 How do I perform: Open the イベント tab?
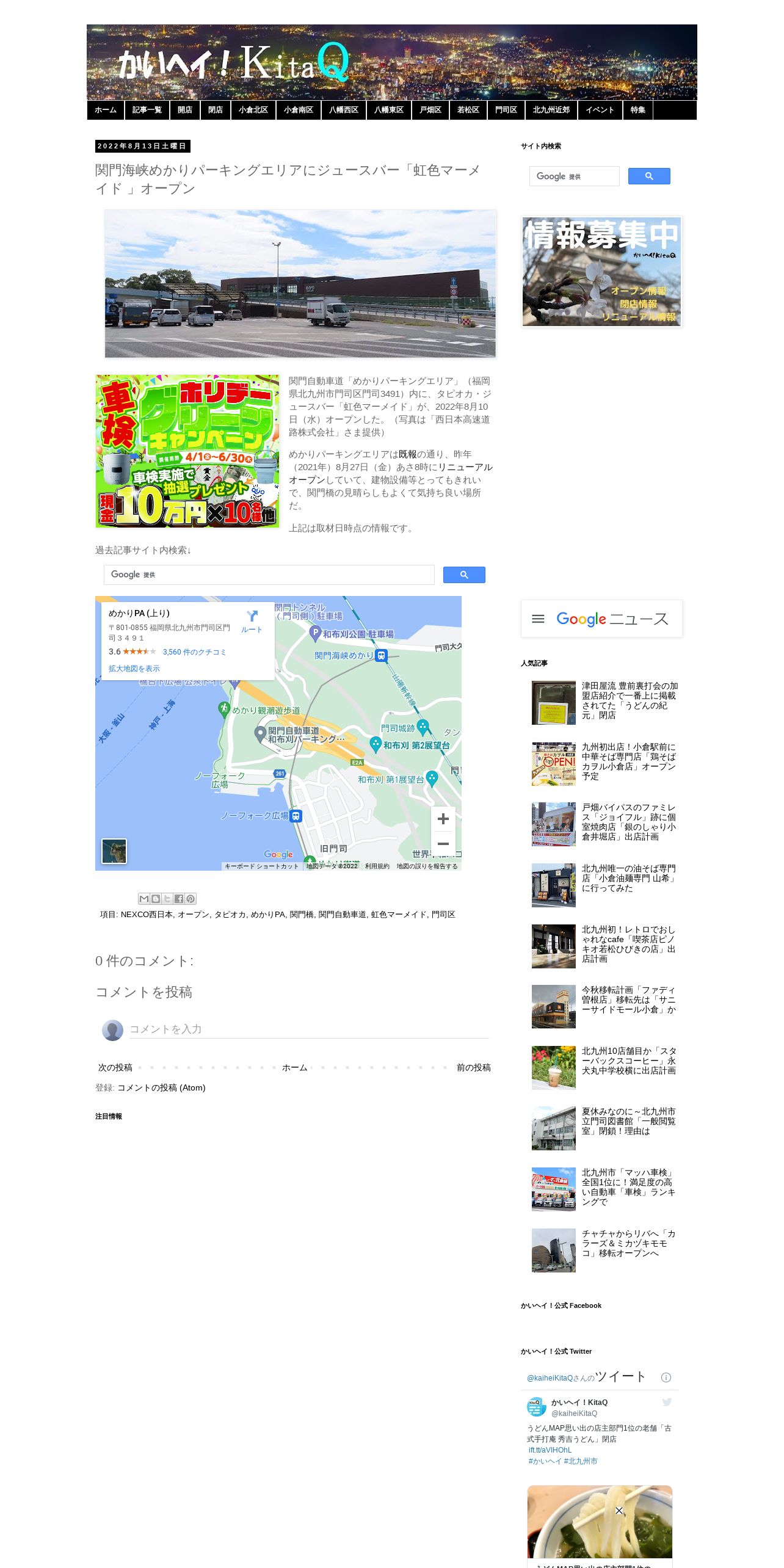(x=600, y=110)
